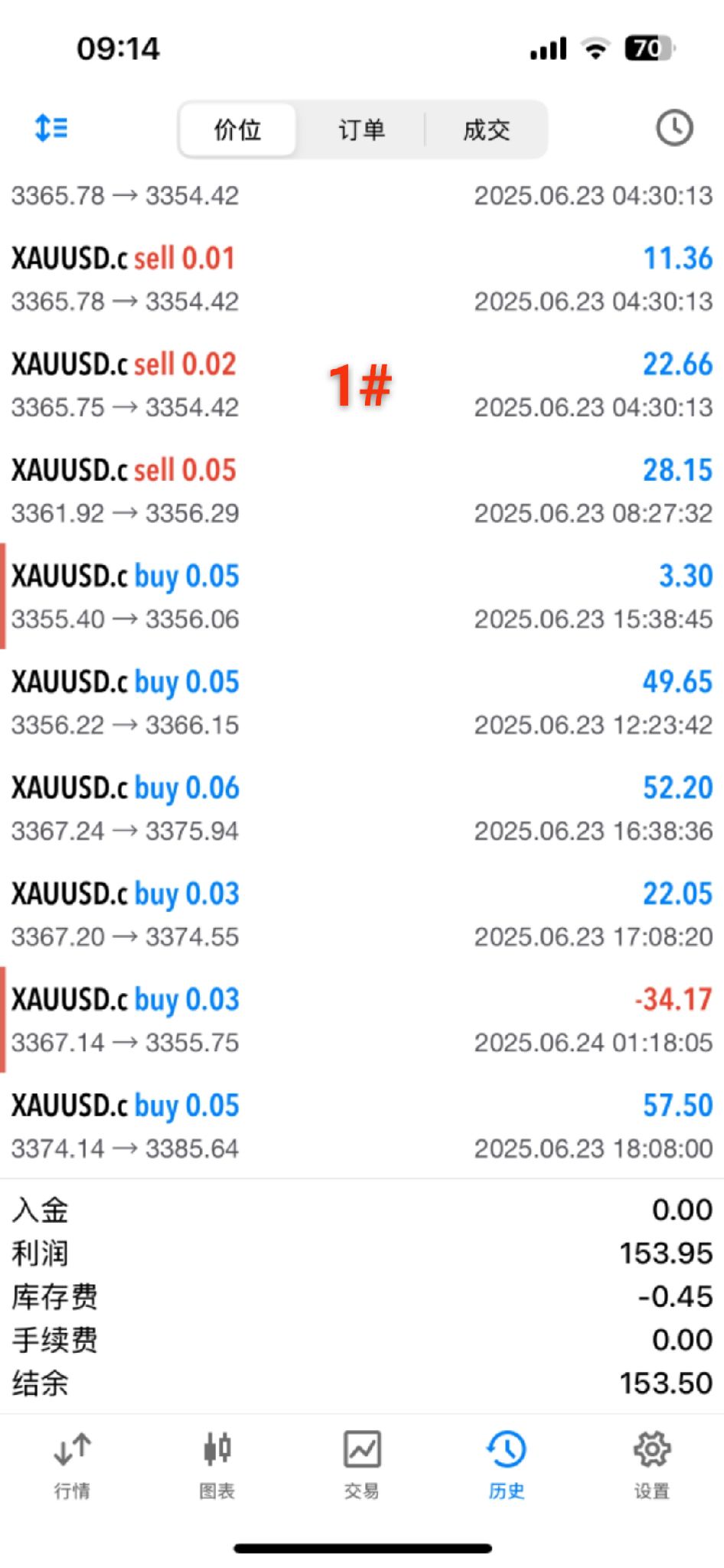Open the buy 0.05 trade with 57.50 profit
The height and width of the screenshot is (1568, 724).
pos(361,1125)
